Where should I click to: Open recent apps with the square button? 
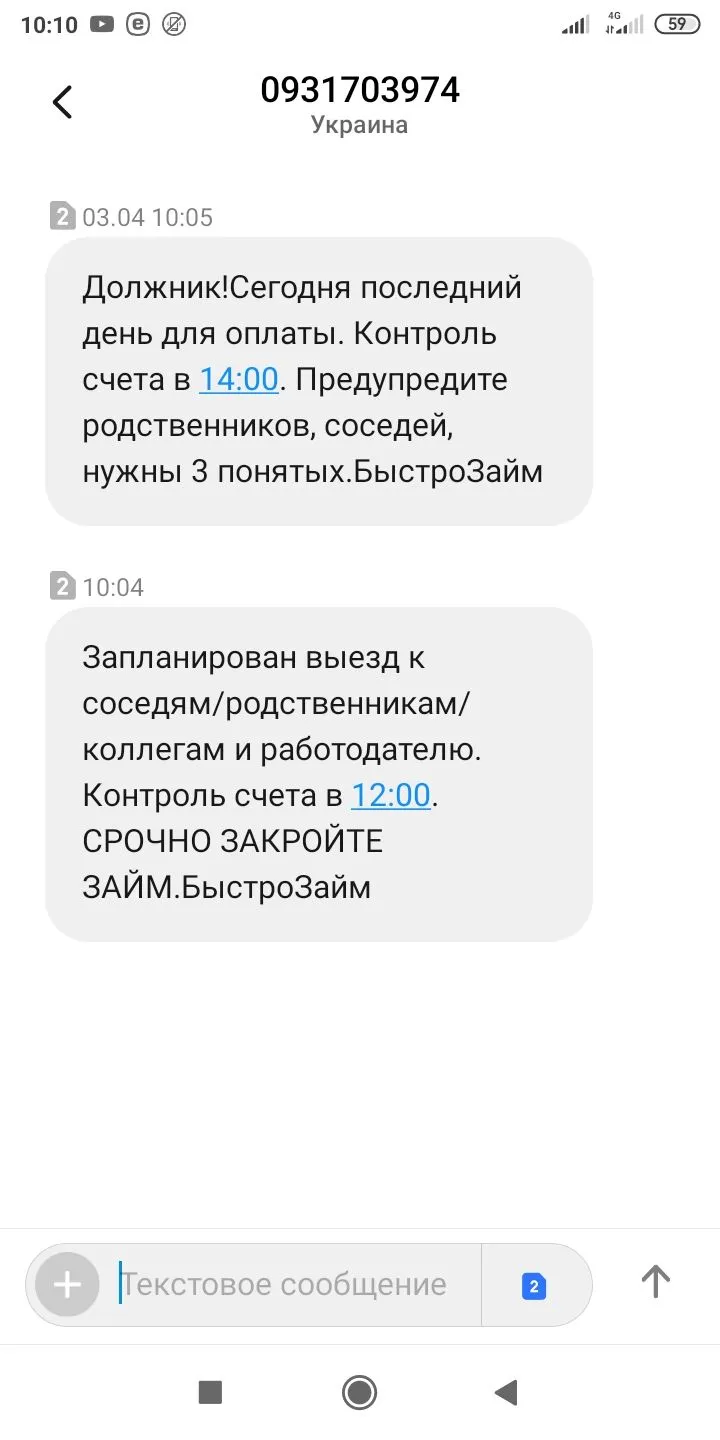pos(210,1392)
